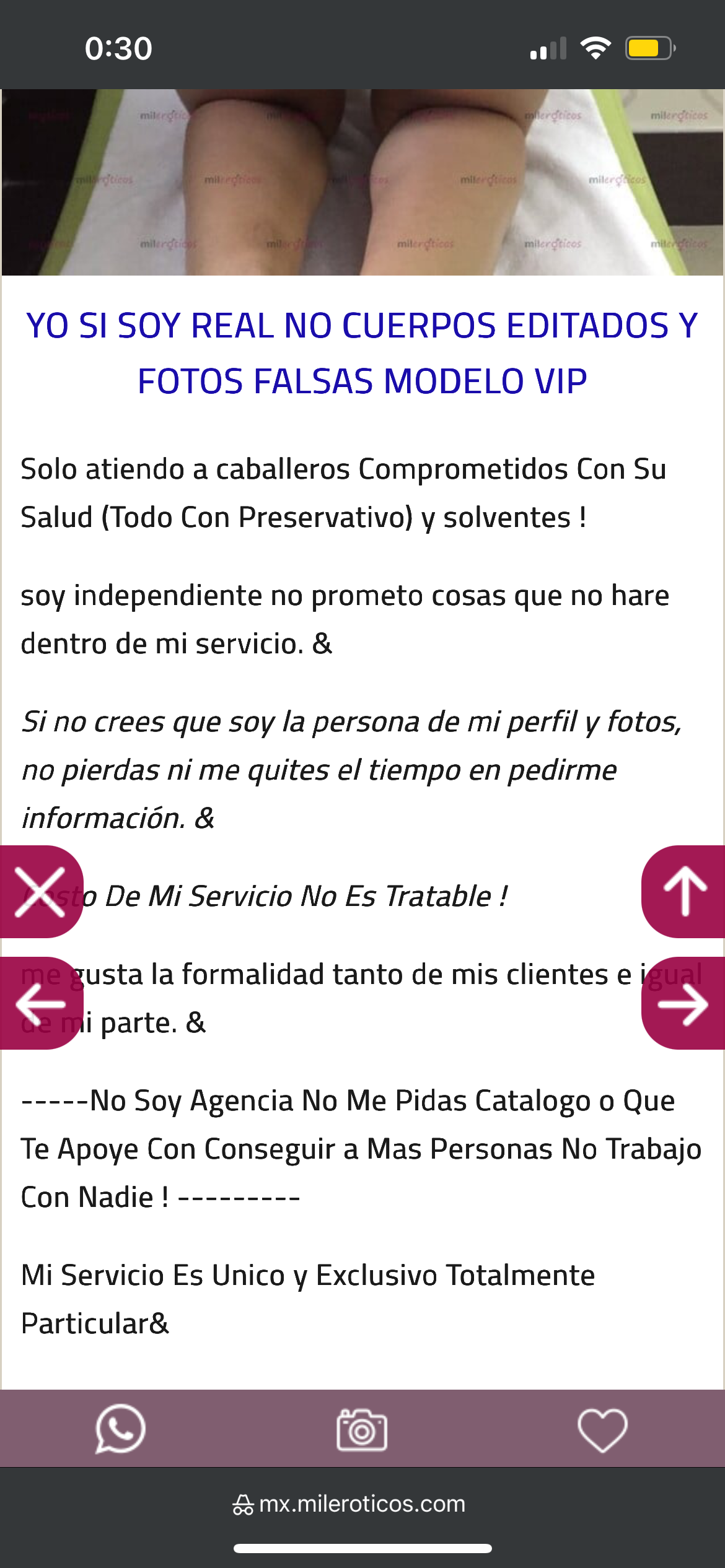Image resolution: width=725 pixels, height=1568 pixels.
Task: Go to the previous listing arrow
Action: [x=40, y=1003]
